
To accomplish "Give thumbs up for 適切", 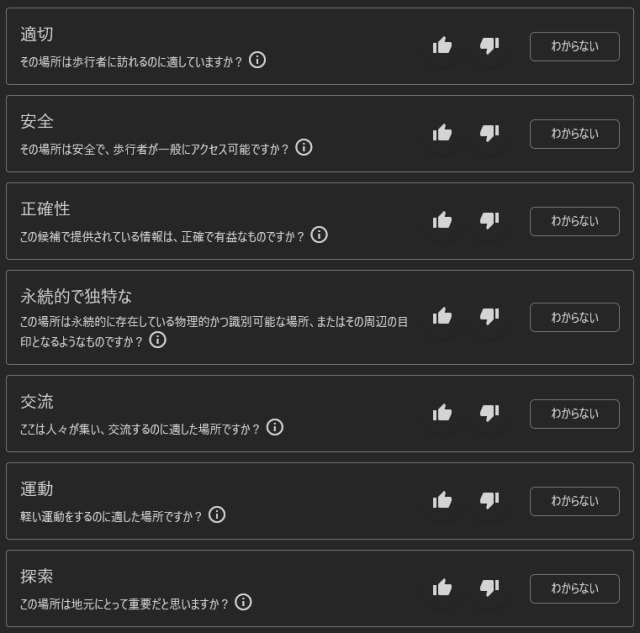I will click(x=442, y=45).
